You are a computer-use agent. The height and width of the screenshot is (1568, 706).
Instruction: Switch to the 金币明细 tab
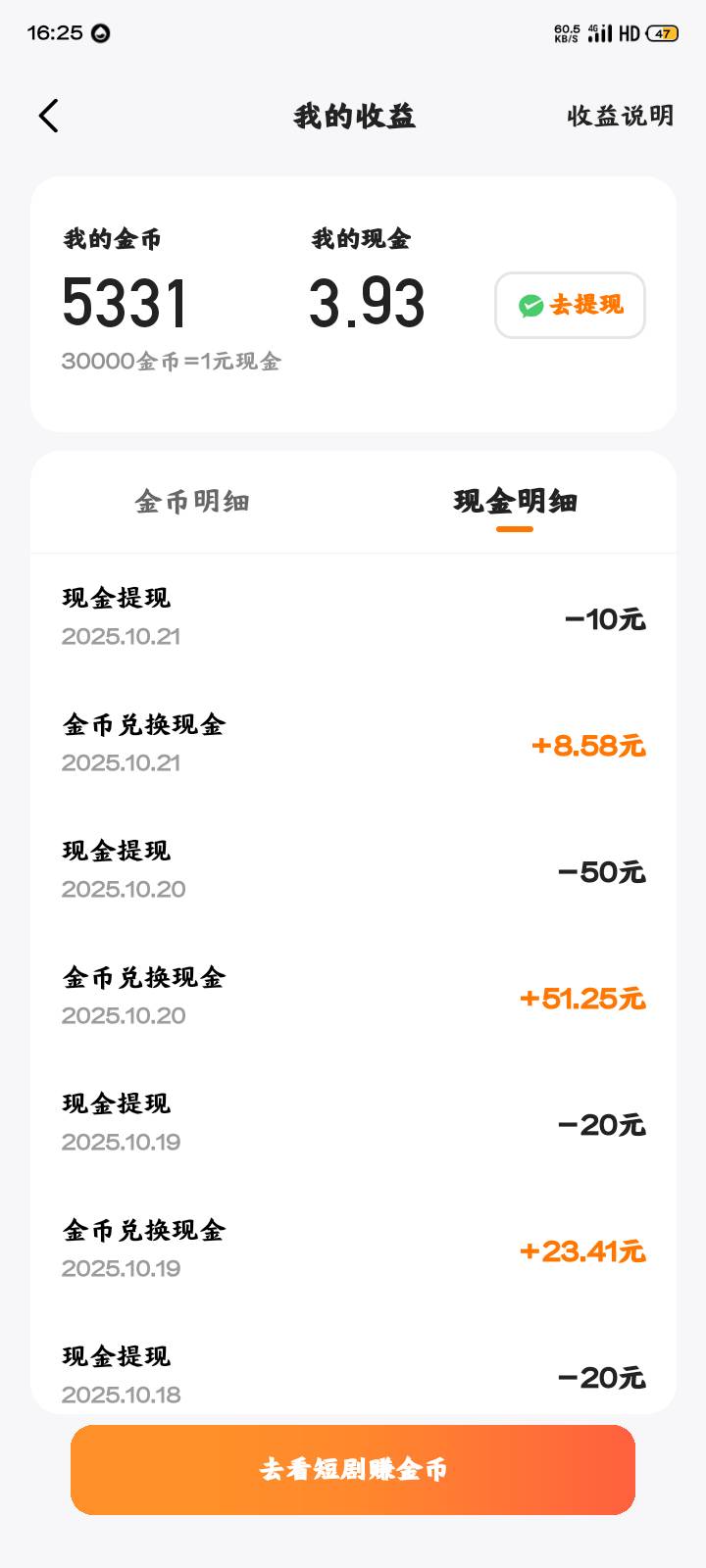point(192,502)
